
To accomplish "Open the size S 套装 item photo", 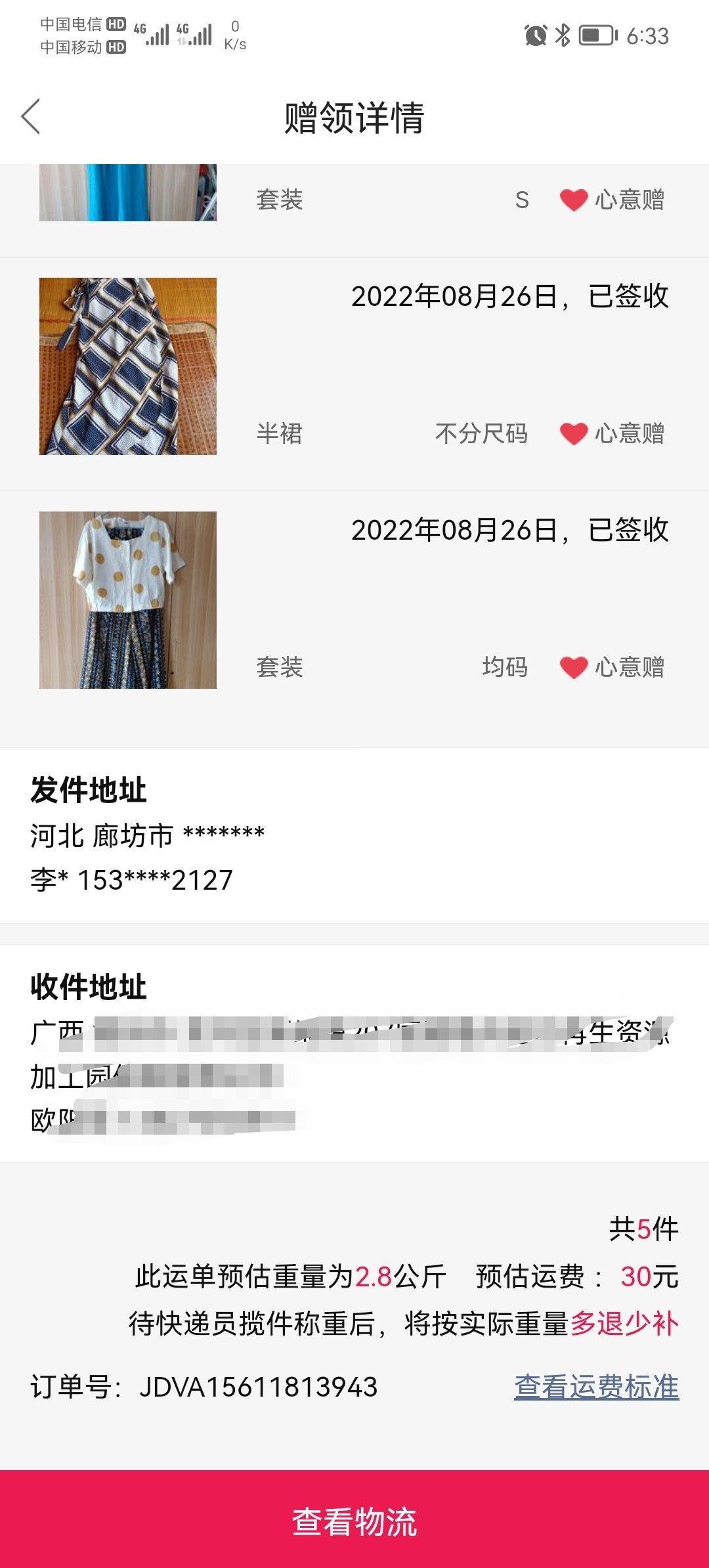I will (x=128, y=193).
